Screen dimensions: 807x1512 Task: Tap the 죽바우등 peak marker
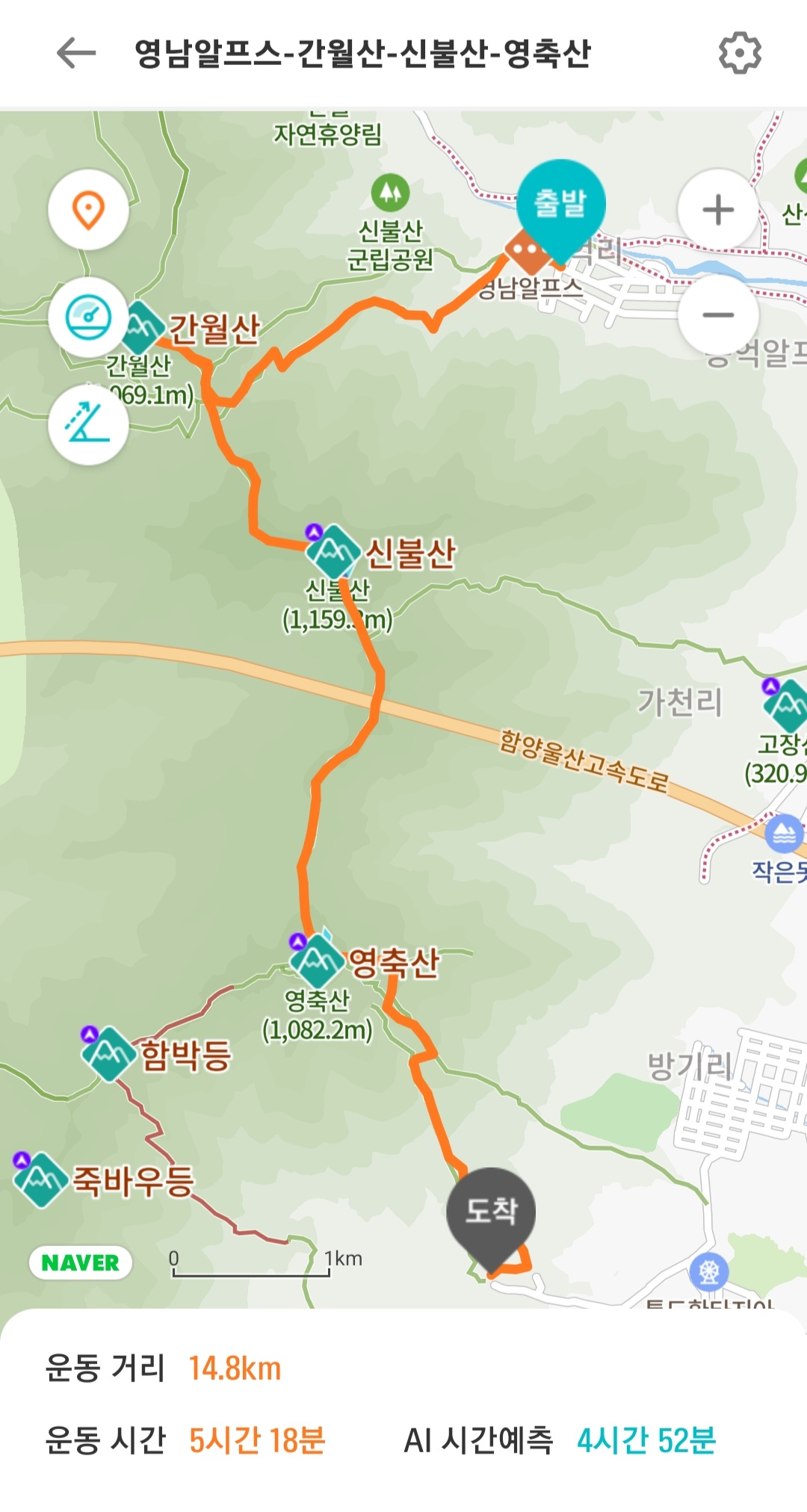41,1180
